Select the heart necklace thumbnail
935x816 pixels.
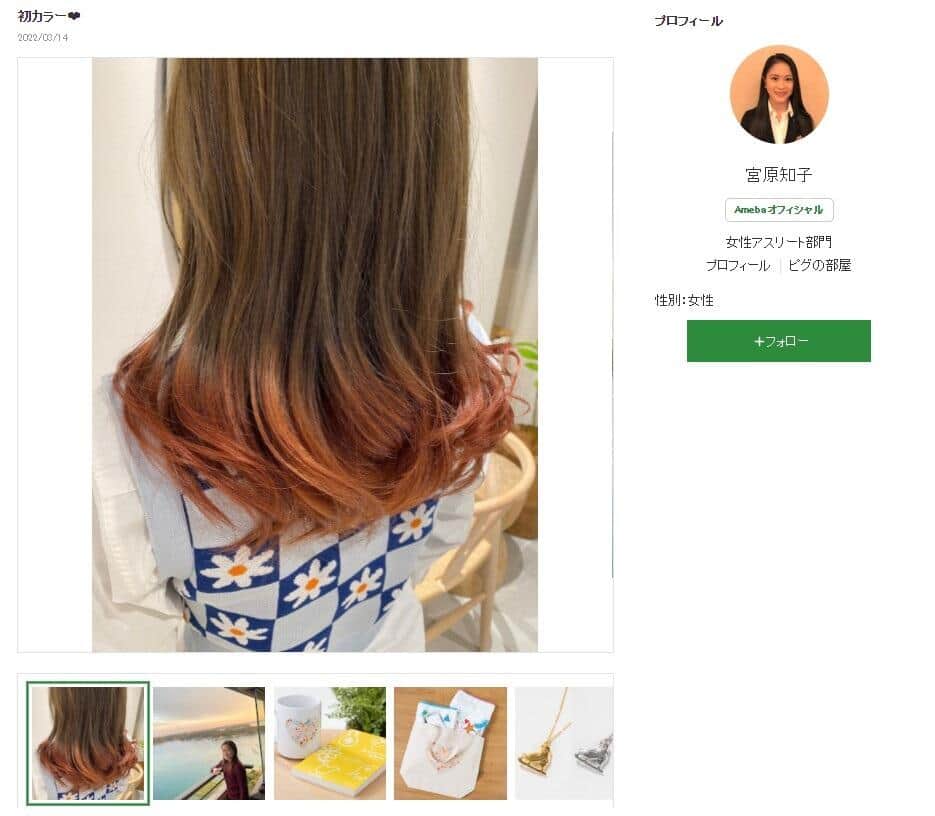pos(563,743)
